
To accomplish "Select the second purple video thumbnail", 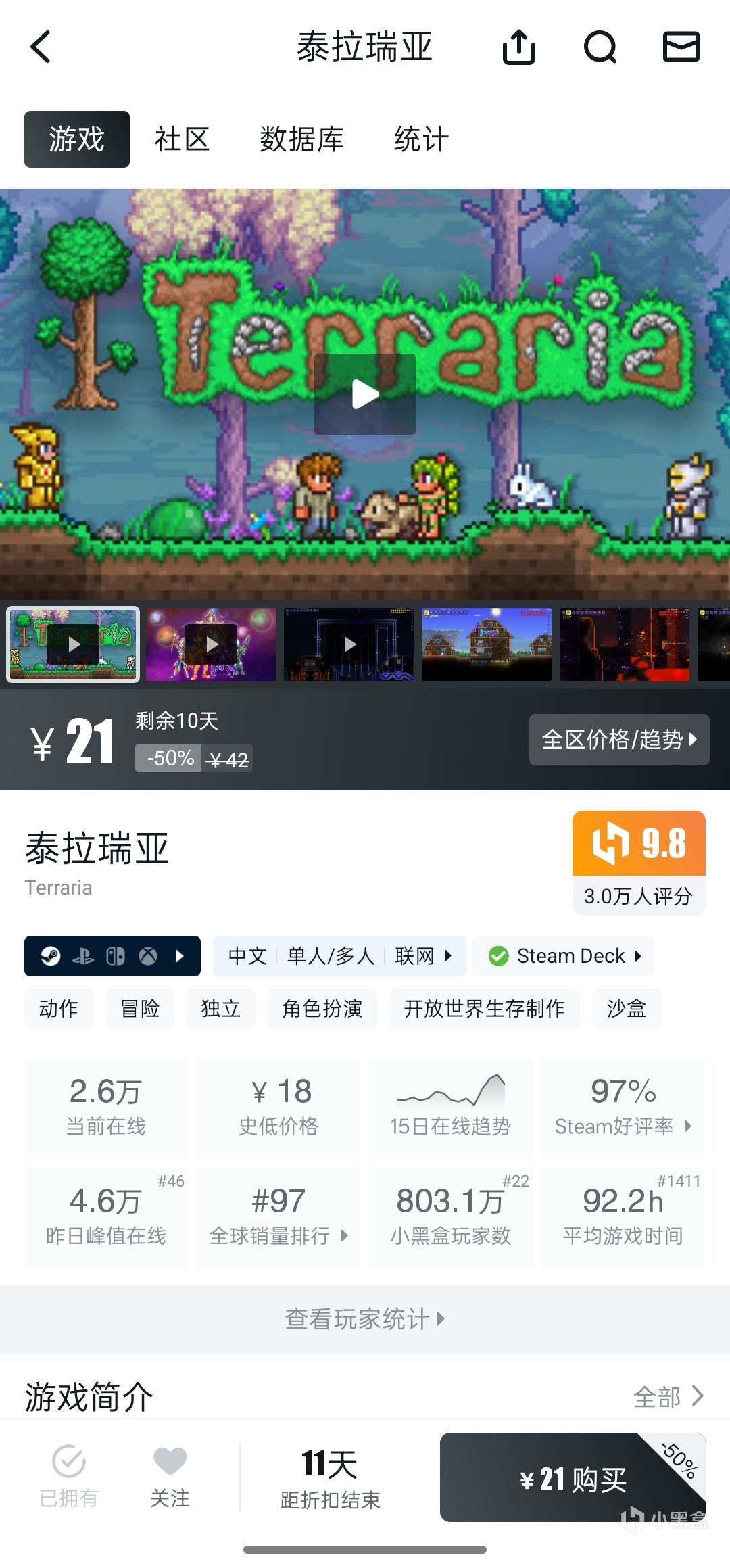I will tap(212, 644).
